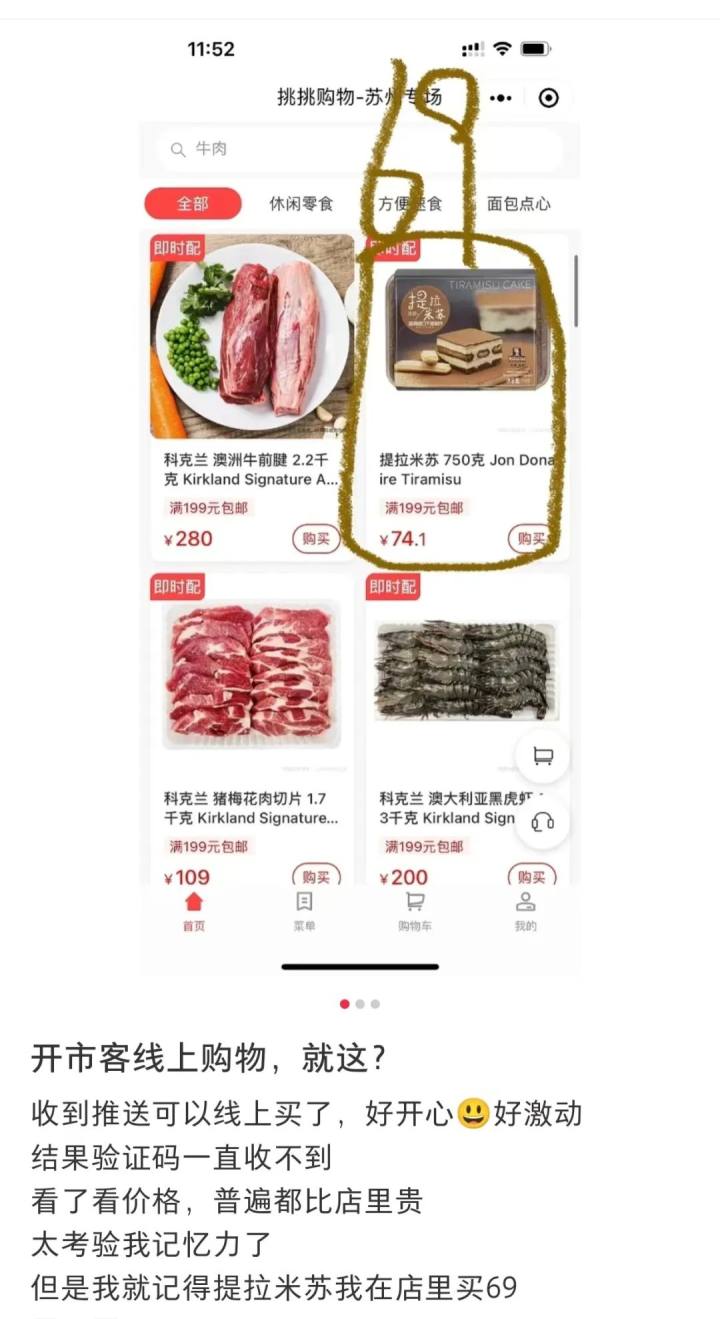
Task: Open the floating shopping cart icon
Action: click(x=542, y=757)
